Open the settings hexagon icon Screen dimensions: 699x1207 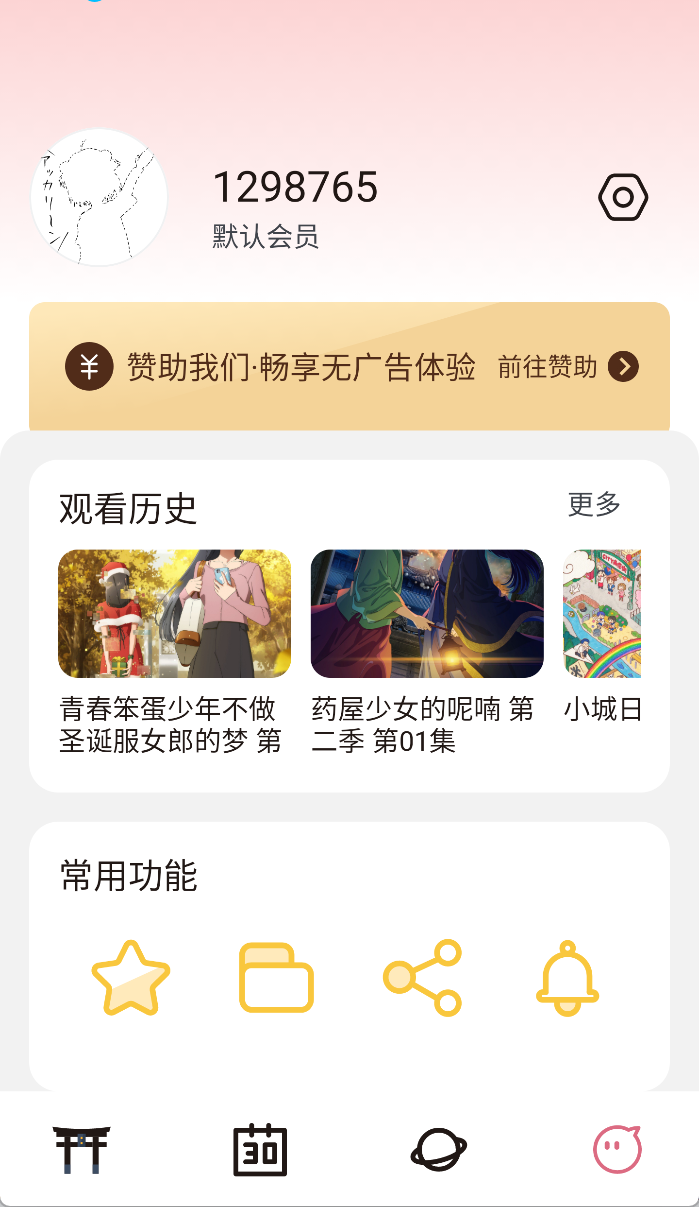[x=623, y=197]
